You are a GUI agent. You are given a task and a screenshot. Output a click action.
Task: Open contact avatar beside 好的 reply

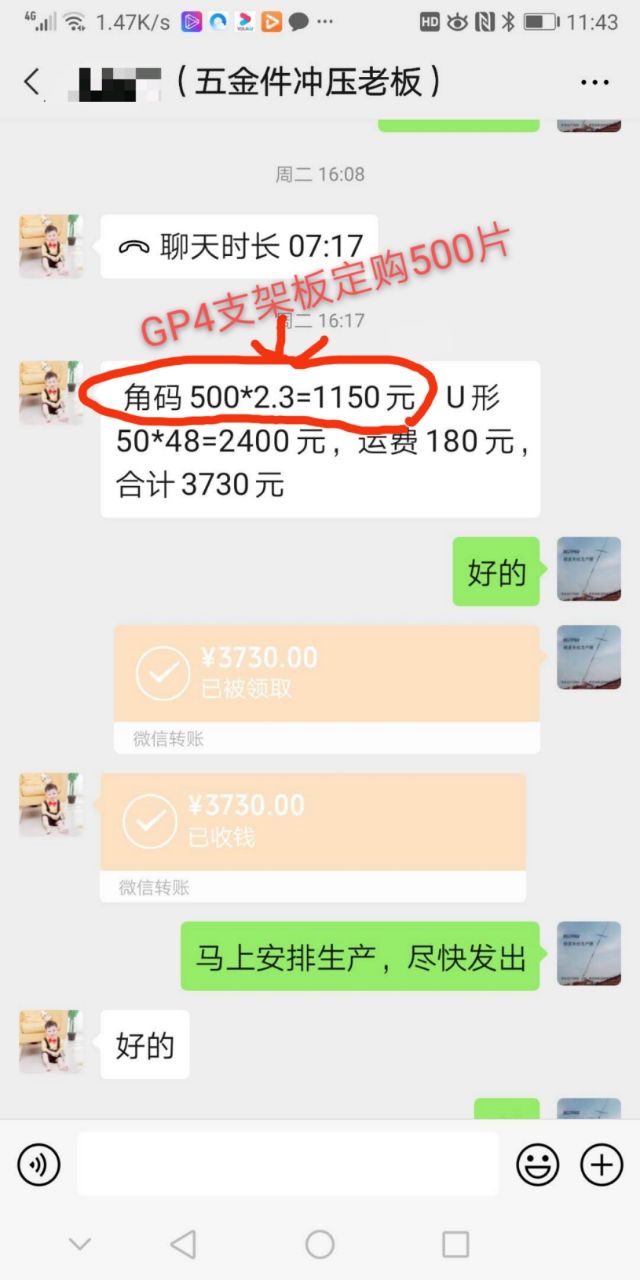(51, 1042)
